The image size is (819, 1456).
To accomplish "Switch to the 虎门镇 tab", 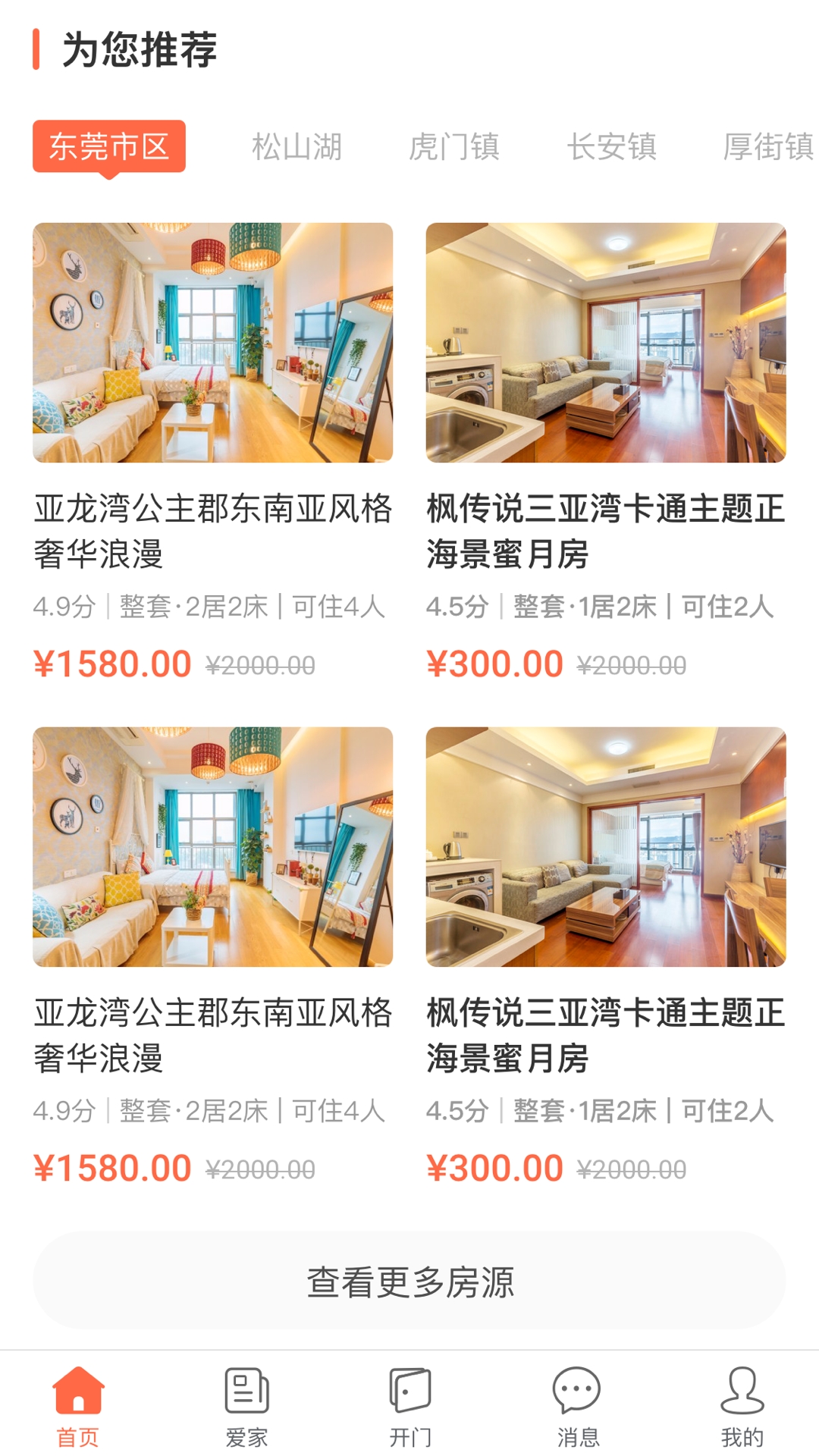I will point(453,146).
